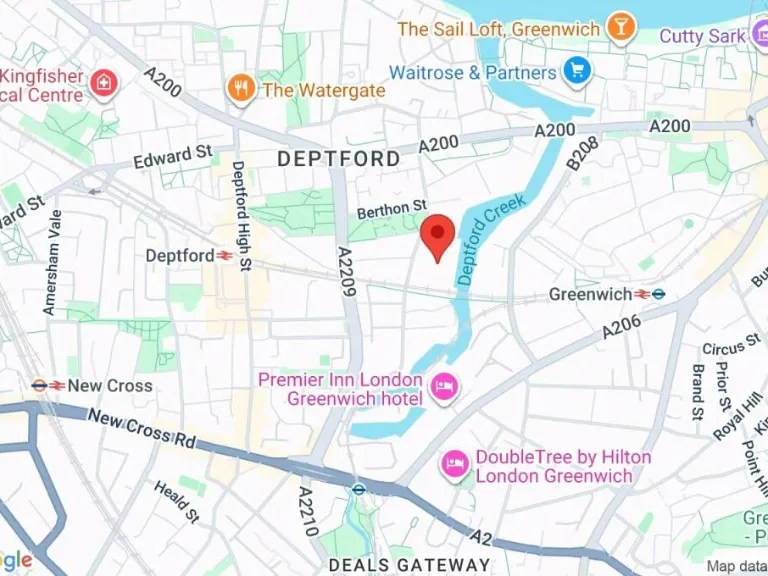768x576 pixels.
Task: Select the Waitrose & Partners shop marker
Action: click(x=576, y=71)
